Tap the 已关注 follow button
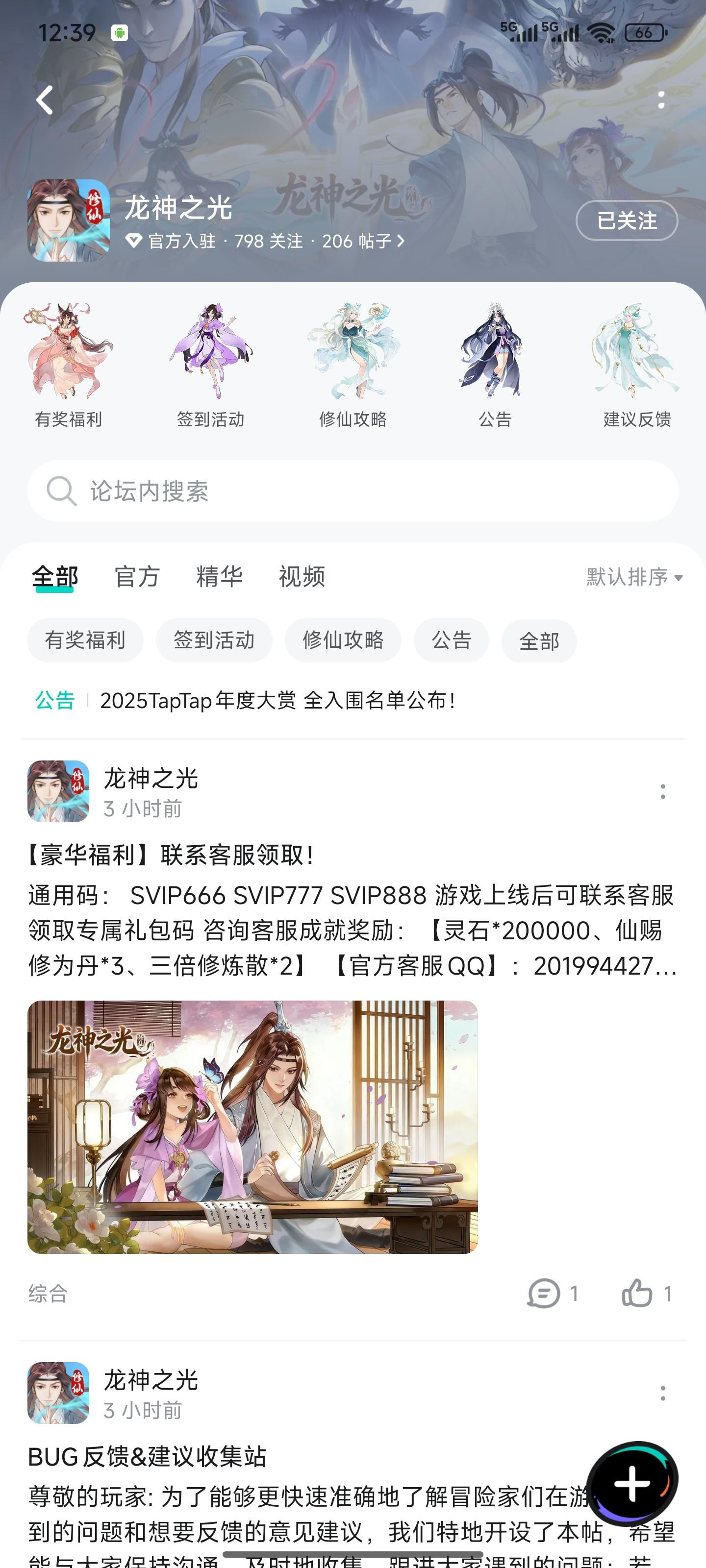706x1568 pixels. point(626,220)
